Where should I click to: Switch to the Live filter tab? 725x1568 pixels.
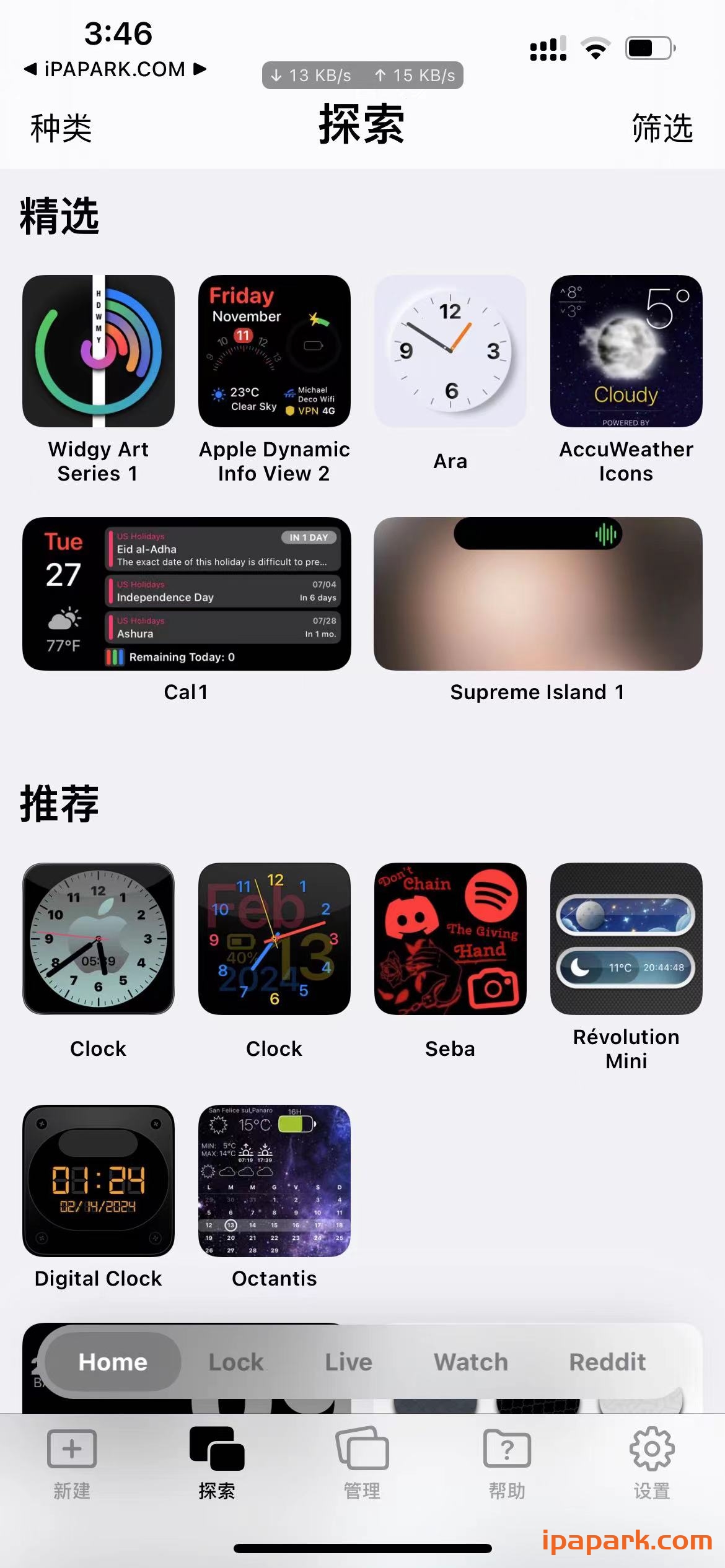pyautogui.click(x=348, y=1361)
